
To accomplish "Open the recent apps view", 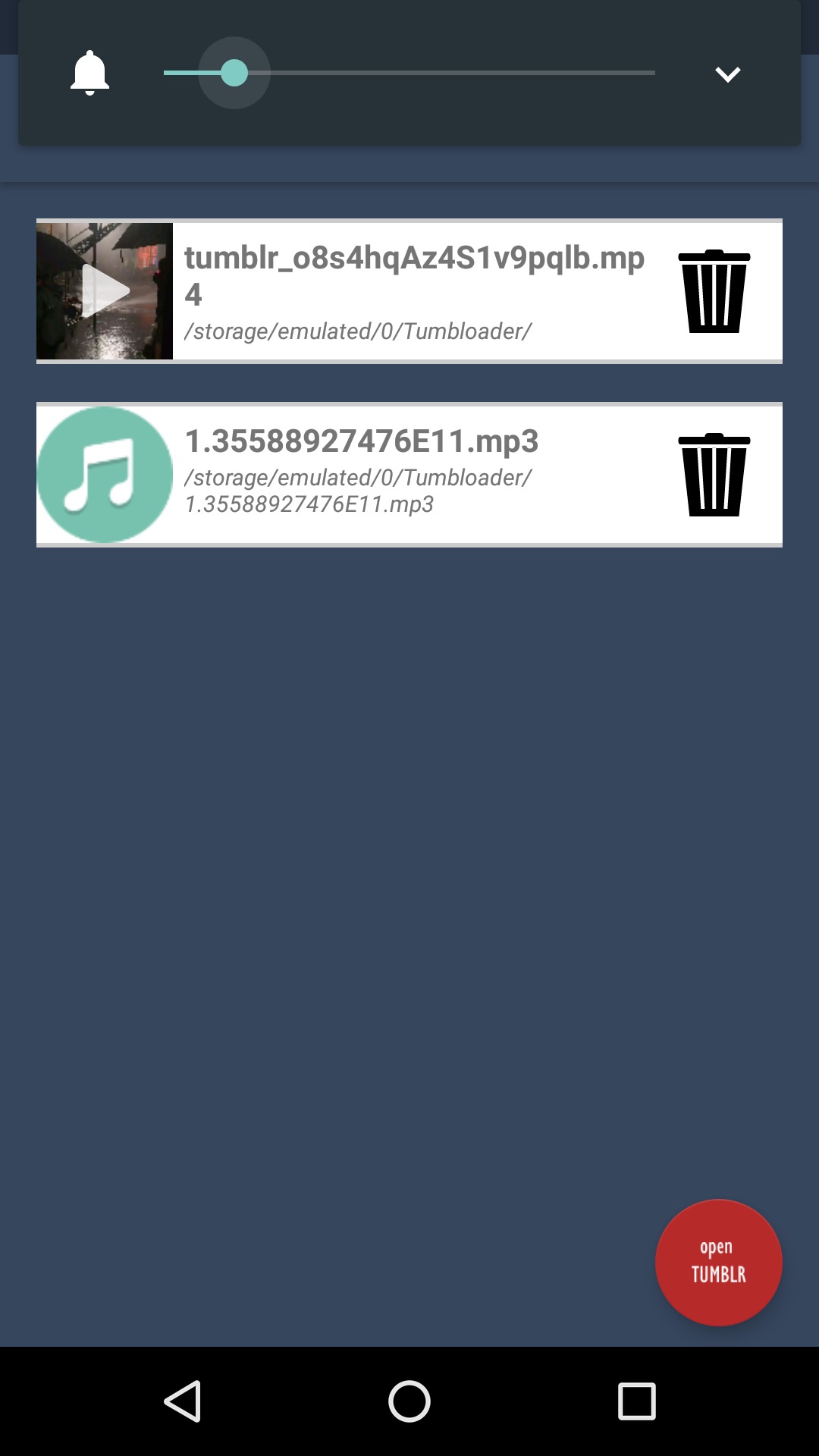I will [636, 1401].
